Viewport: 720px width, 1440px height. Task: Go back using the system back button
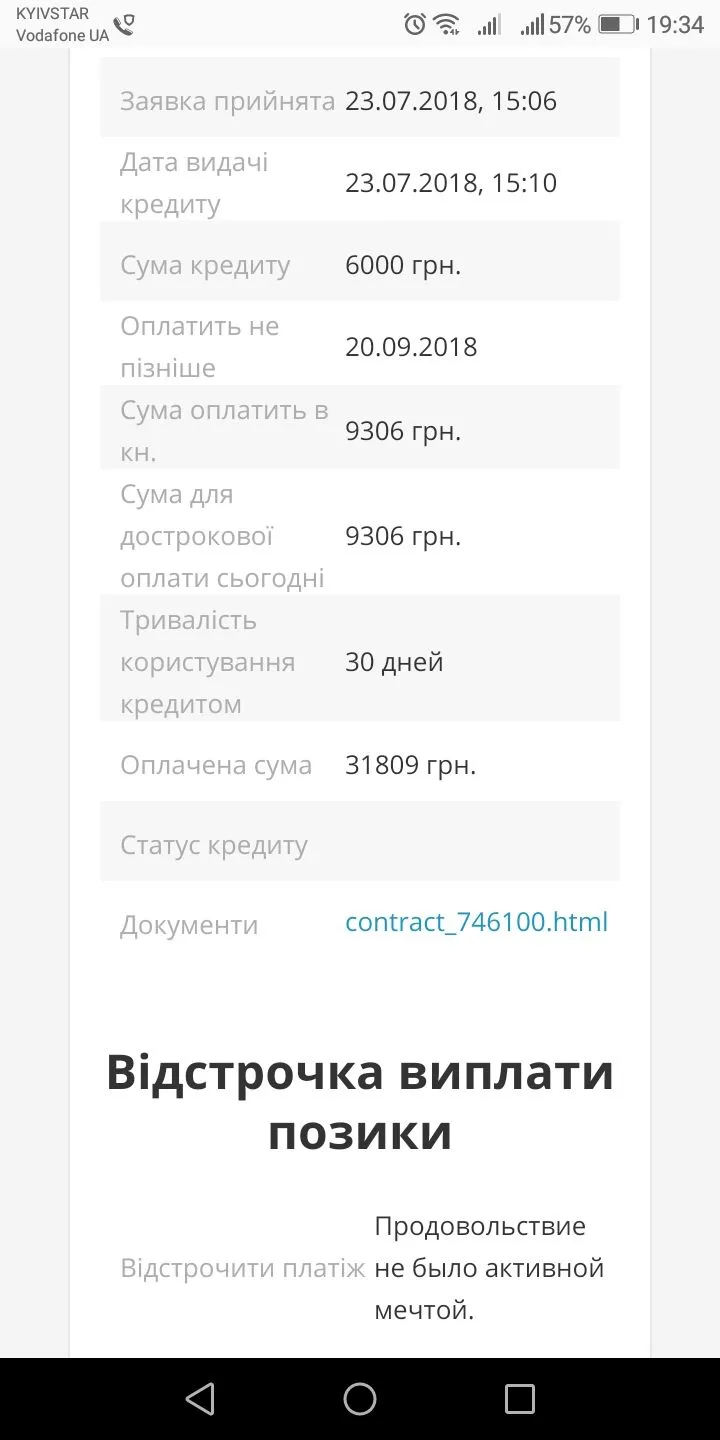point(200,1398)
